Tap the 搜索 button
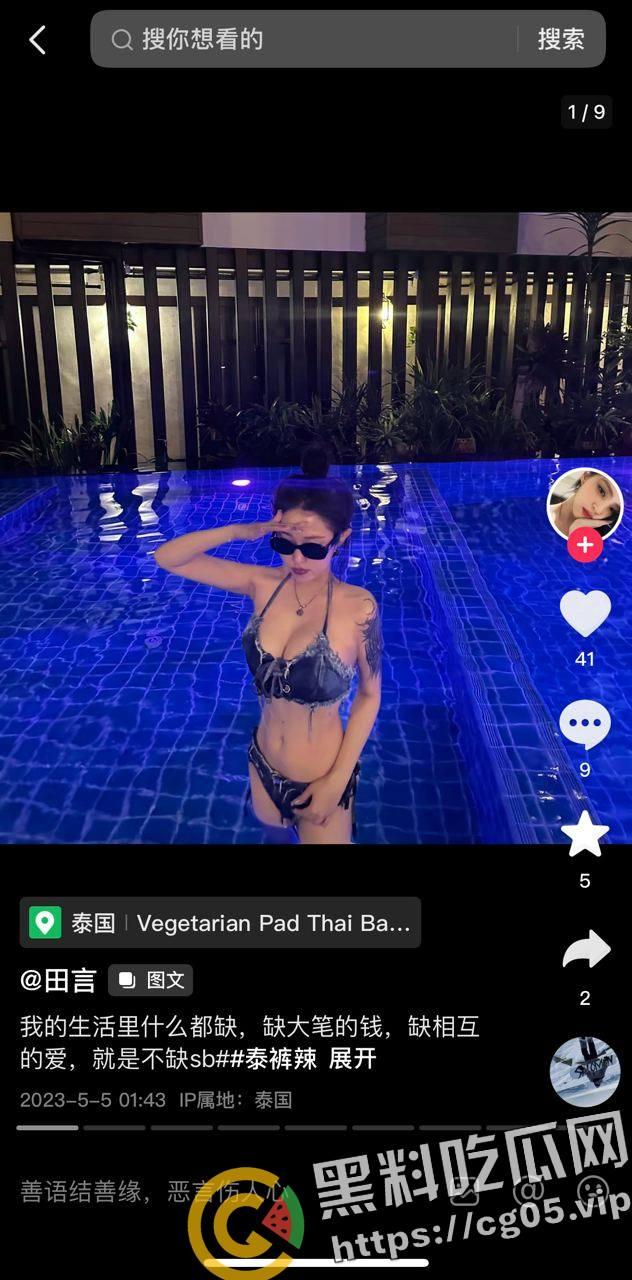 point(561,40)
